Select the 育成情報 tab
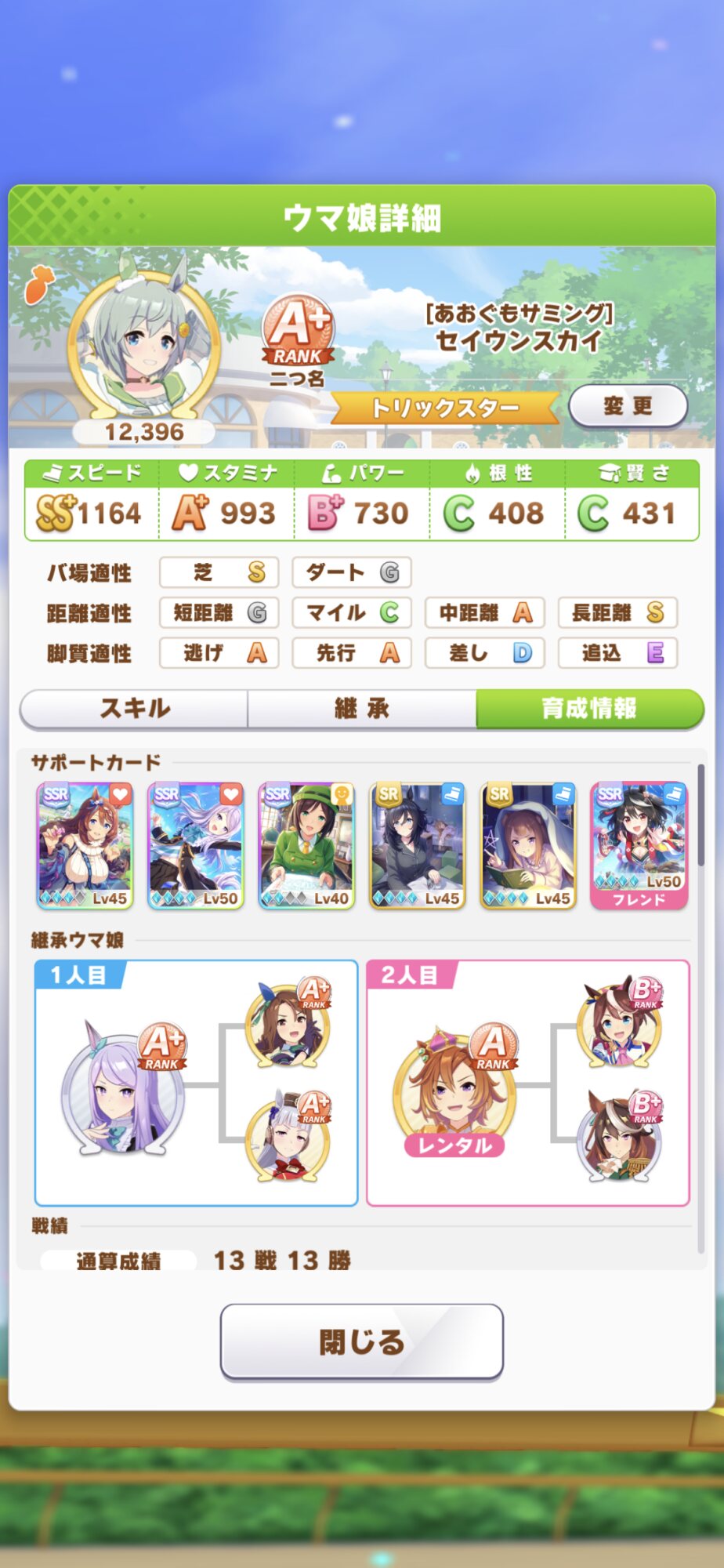Image resolution: width=724 pixels, height=1568 pixels. tap(589, 709)
